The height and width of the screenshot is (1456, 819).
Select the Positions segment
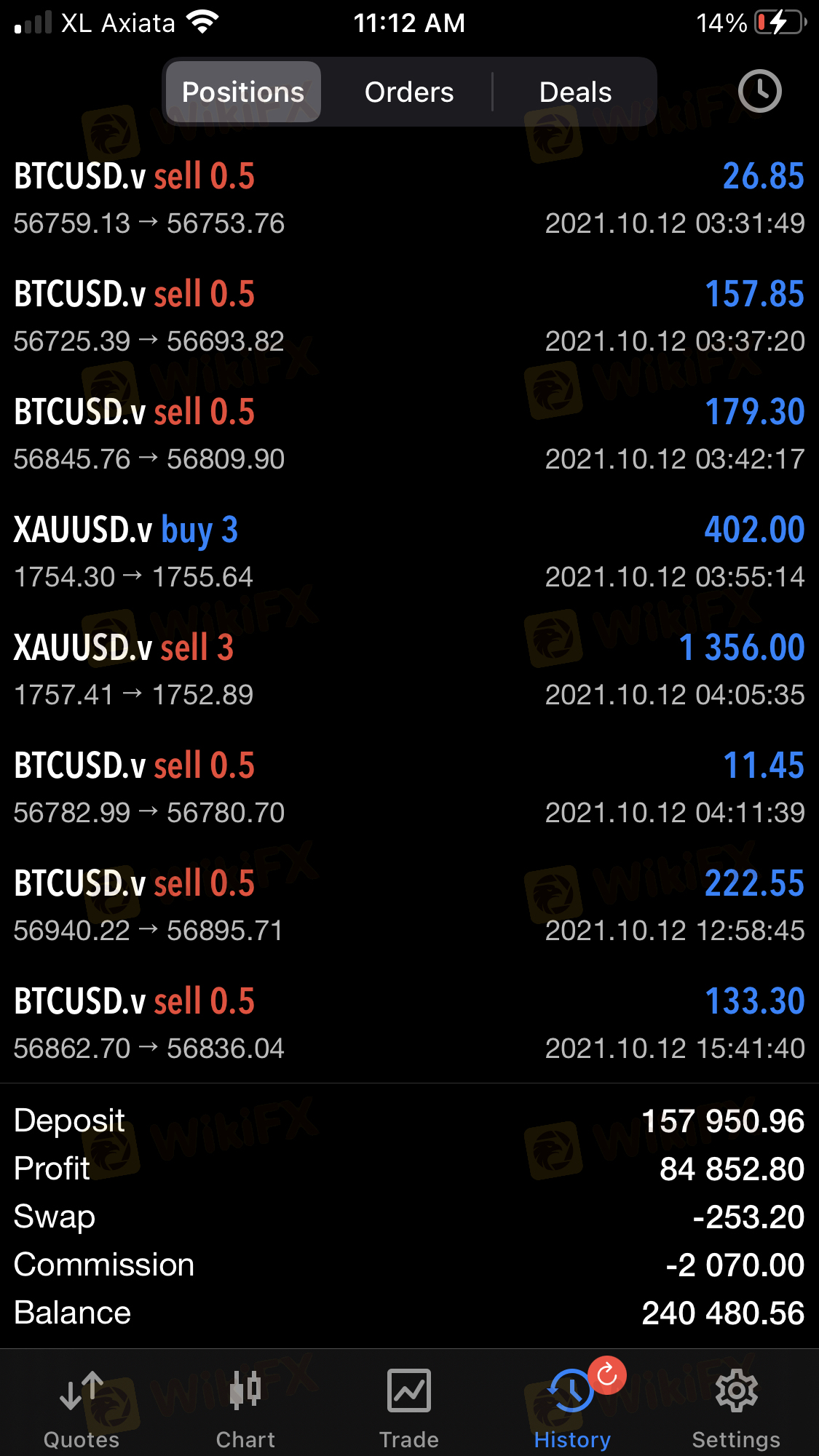click(x=243, y=92)
